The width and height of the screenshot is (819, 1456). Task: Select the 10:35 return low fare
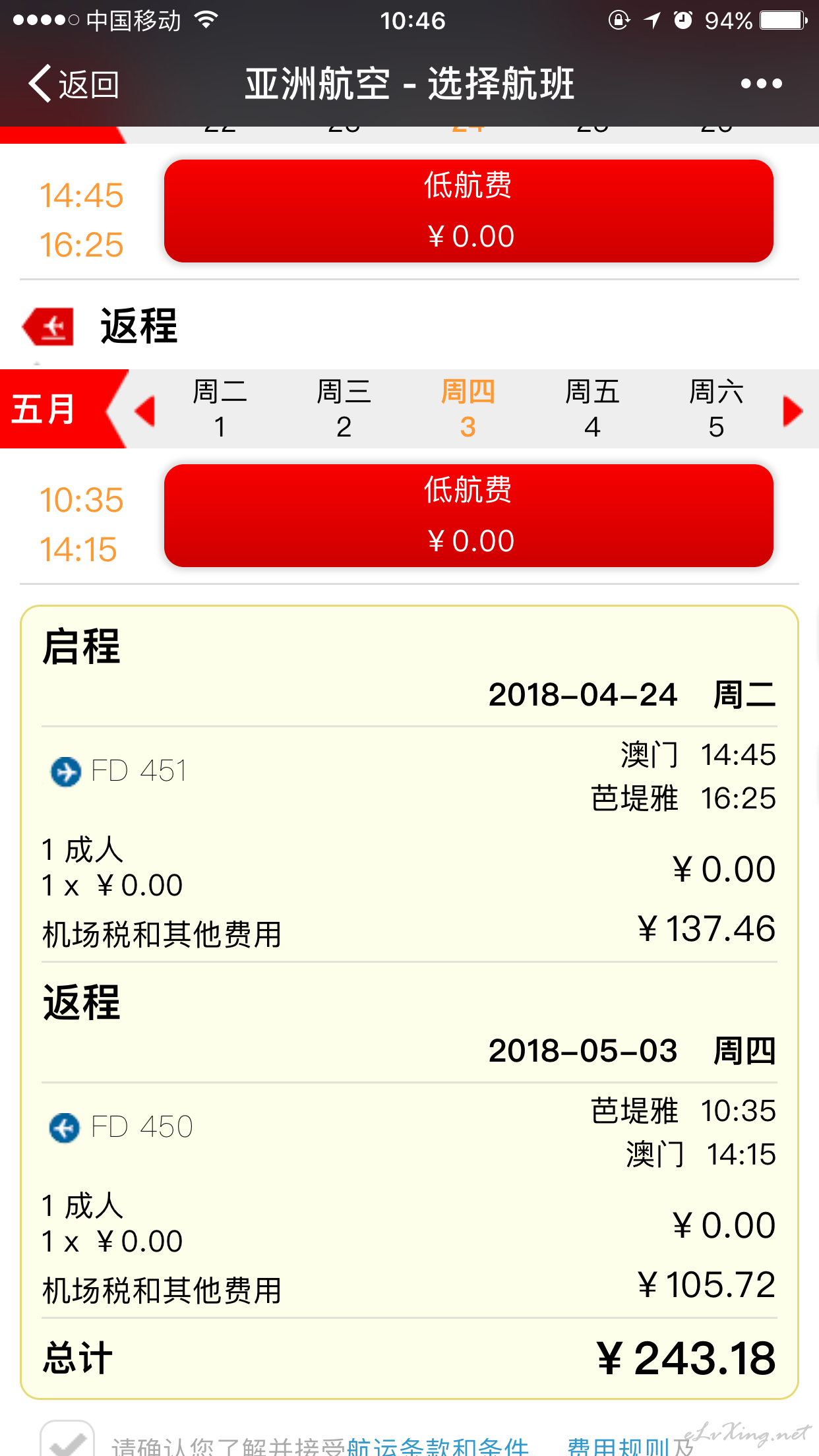[x=468, y=516]
